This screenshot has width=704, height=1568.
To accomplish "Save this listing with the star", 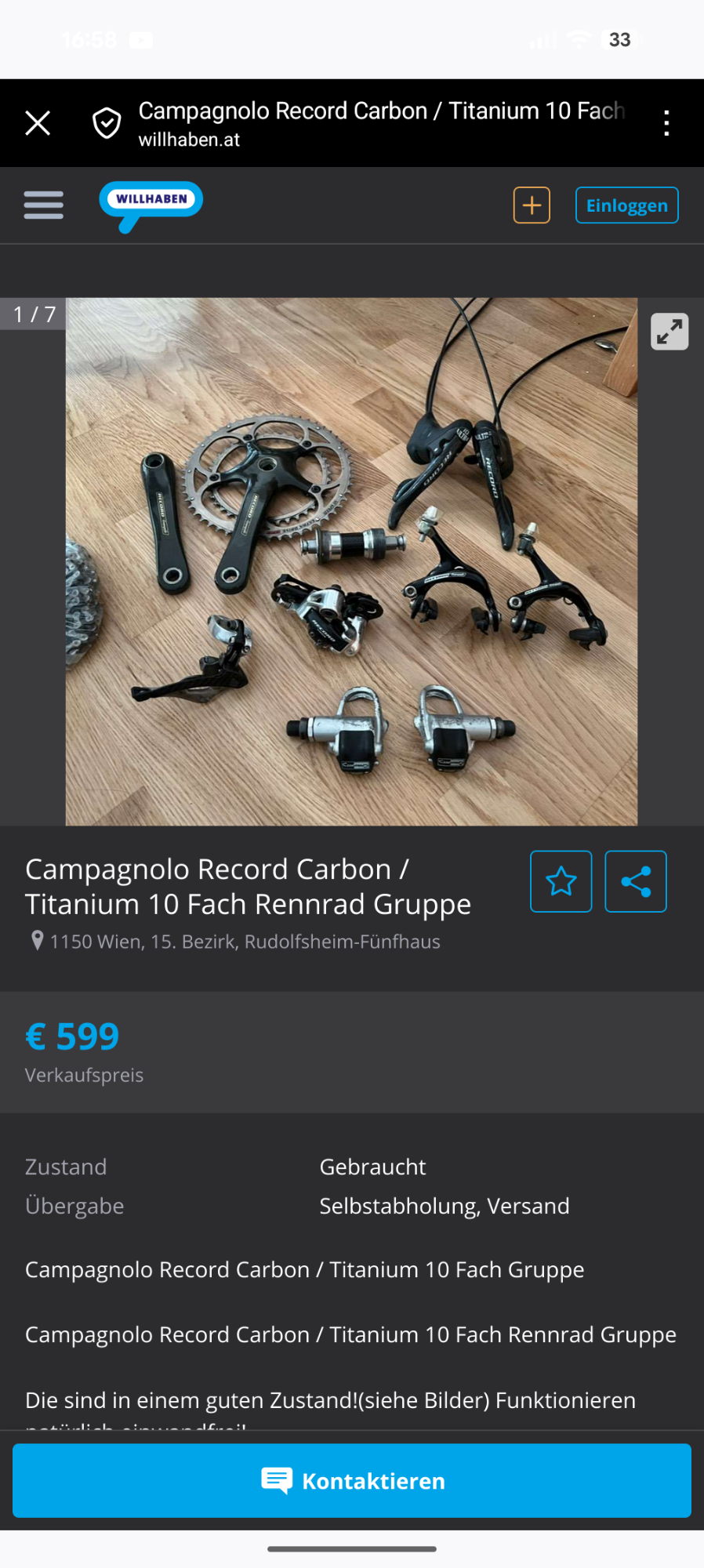I will pyautogui.click(x=561, y=881).
